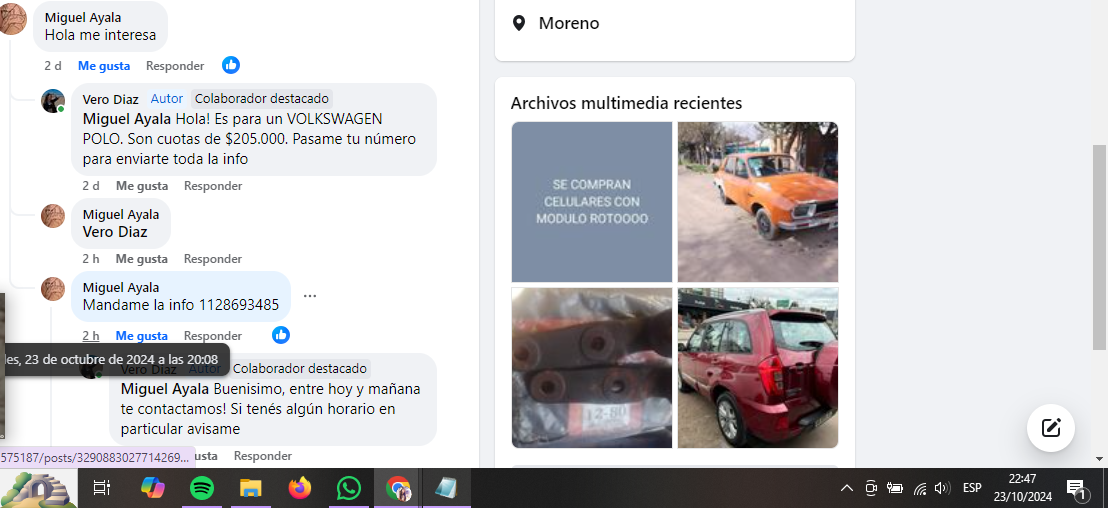Like Miguel Ayala's "Vero Diaz" mention comment
The width and height of the screenshot is (1108, 508).
tap(141, 259)
